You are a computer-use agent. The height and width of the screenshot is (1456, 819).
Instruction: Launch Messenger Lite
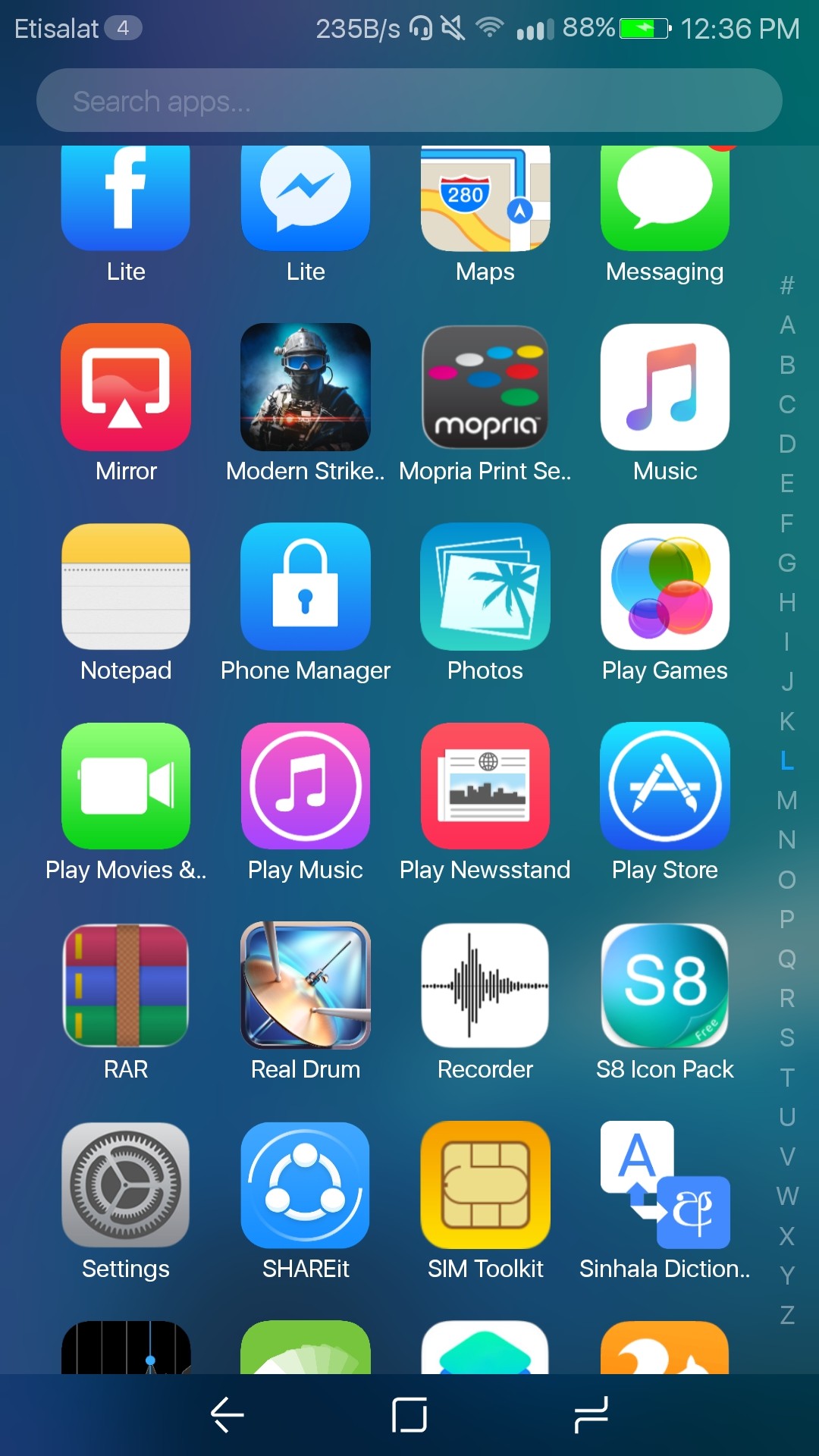pos(305,197)
